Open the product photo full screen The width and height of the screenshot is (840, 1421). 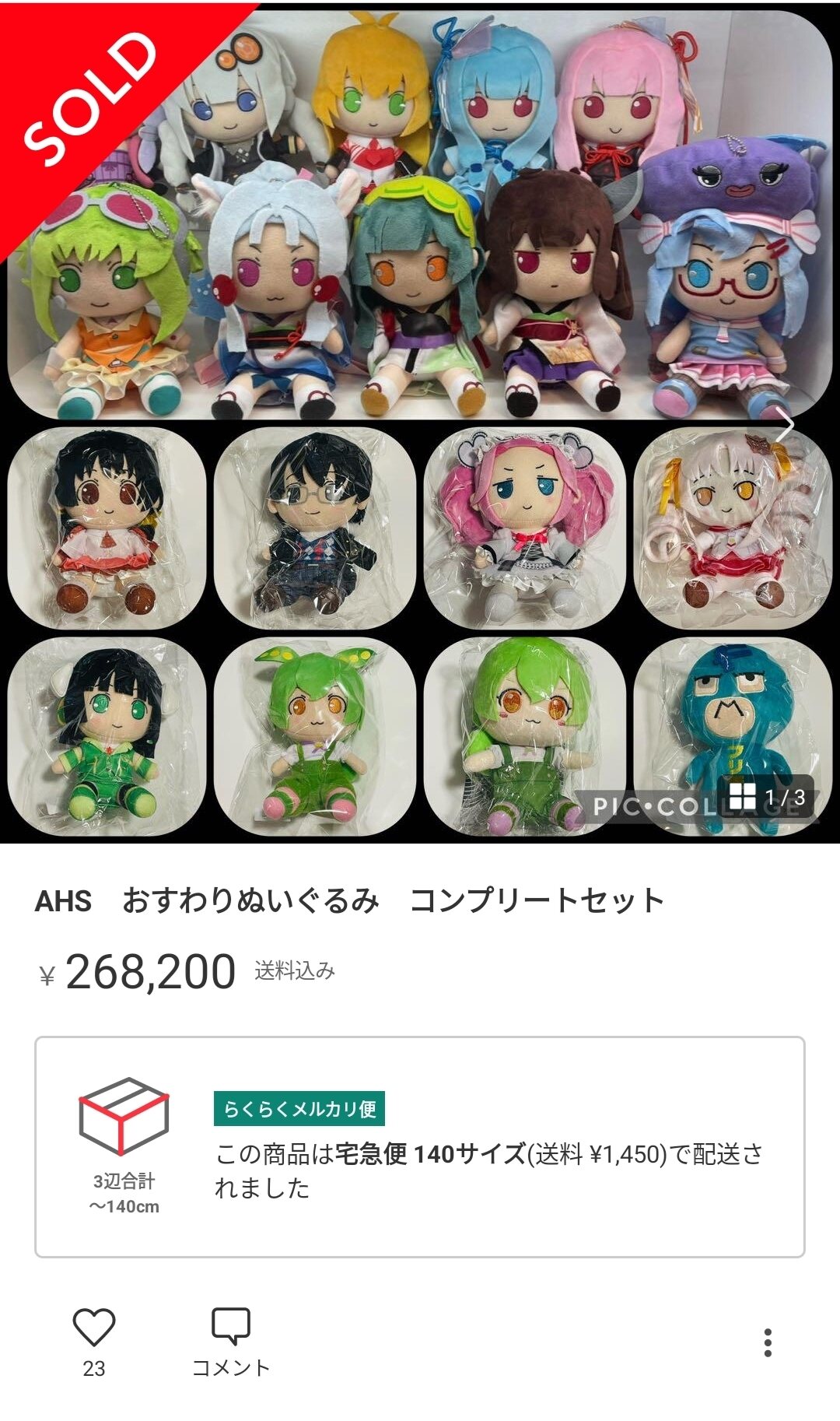(420, 420)
